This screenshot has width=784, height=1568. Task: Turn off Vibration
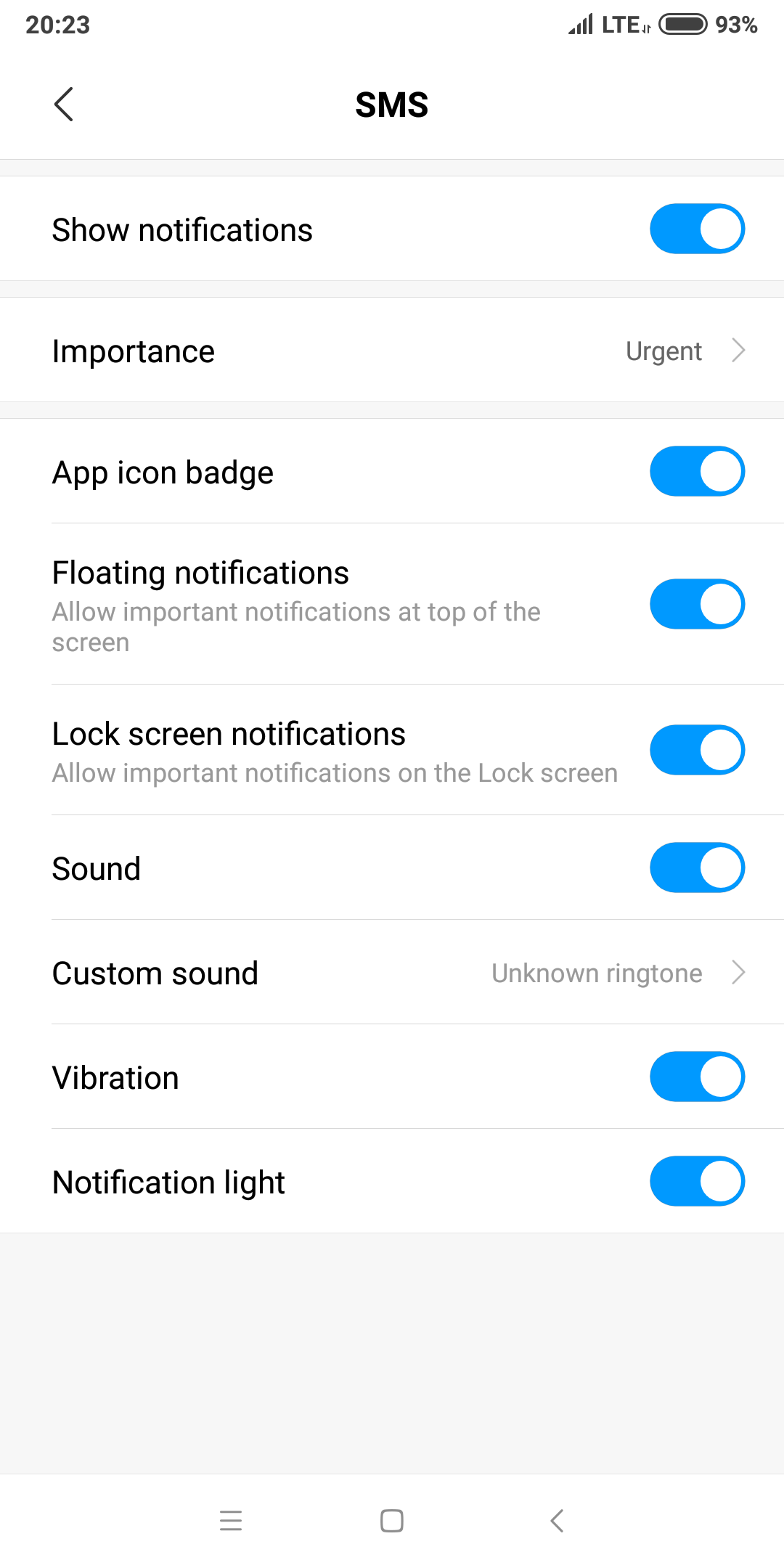[697, 1077]
